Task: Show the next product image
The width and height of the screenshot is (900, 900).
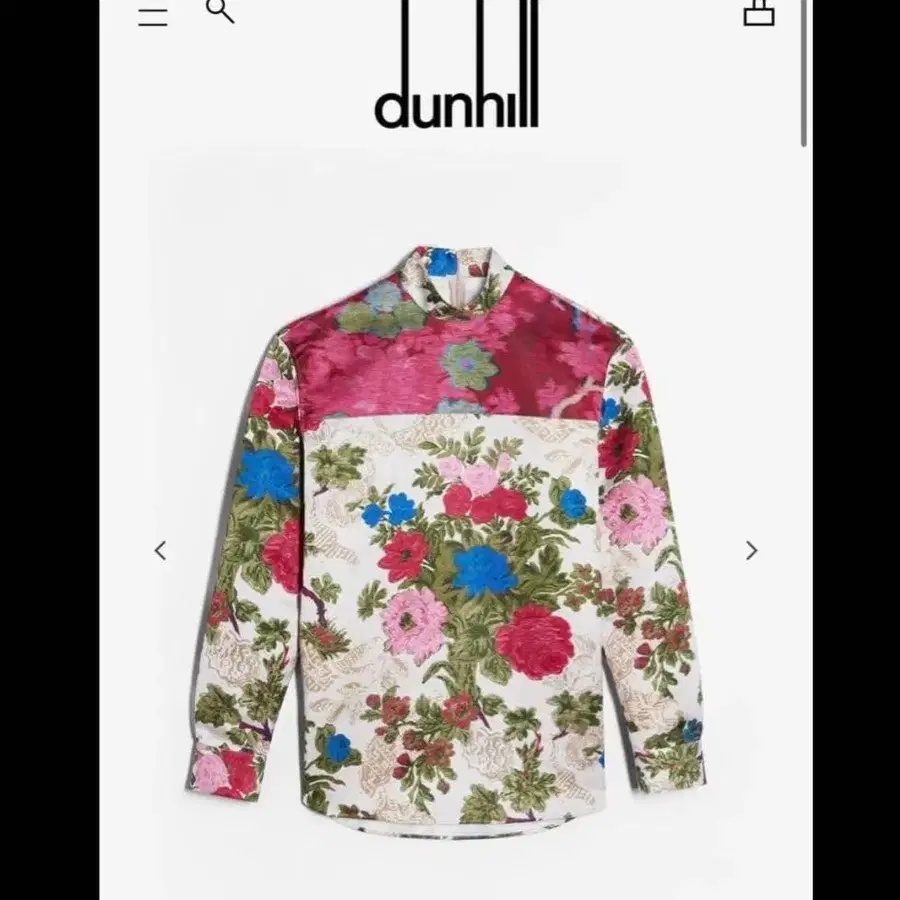Action: pos(751,550)
